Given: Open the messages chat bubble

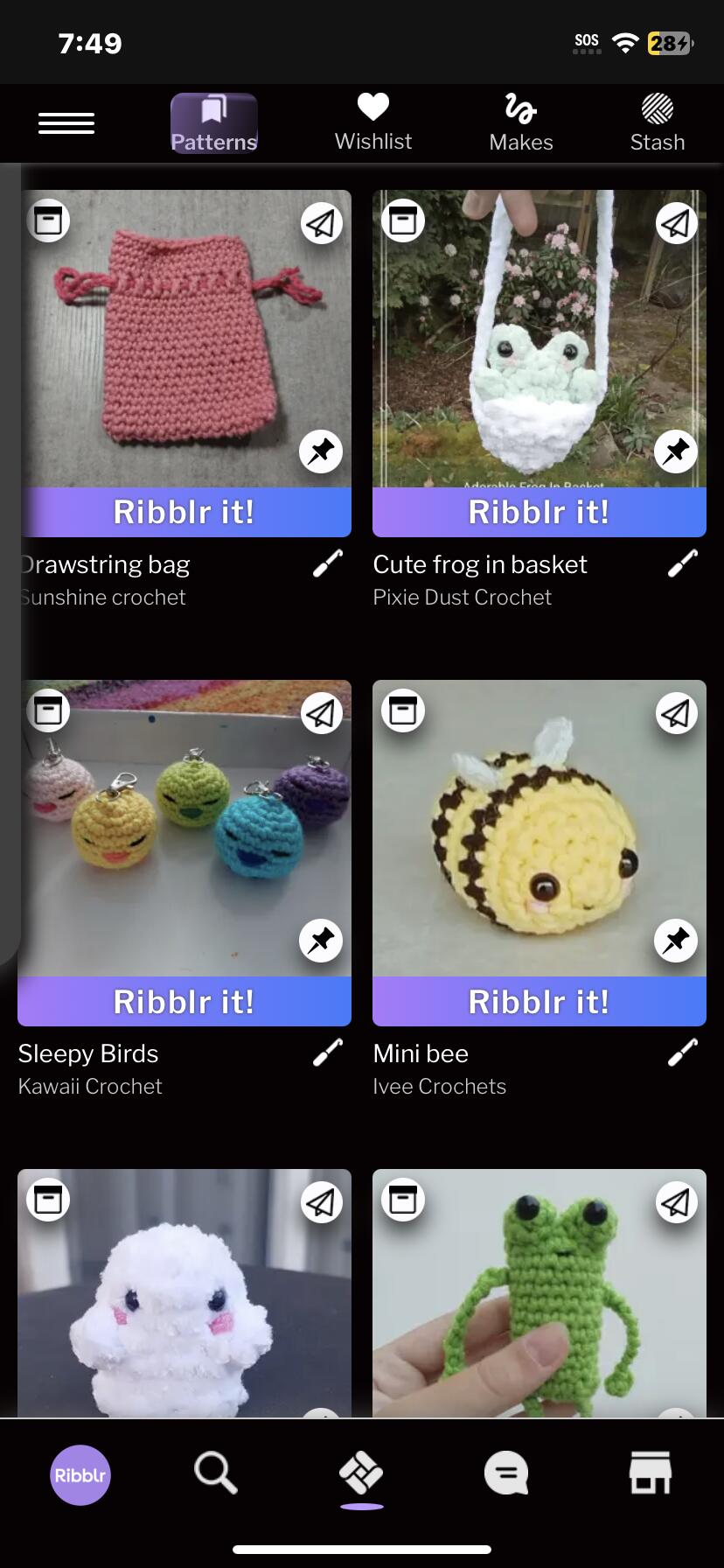Looking at the screenshot, I should pos(506,1473).
